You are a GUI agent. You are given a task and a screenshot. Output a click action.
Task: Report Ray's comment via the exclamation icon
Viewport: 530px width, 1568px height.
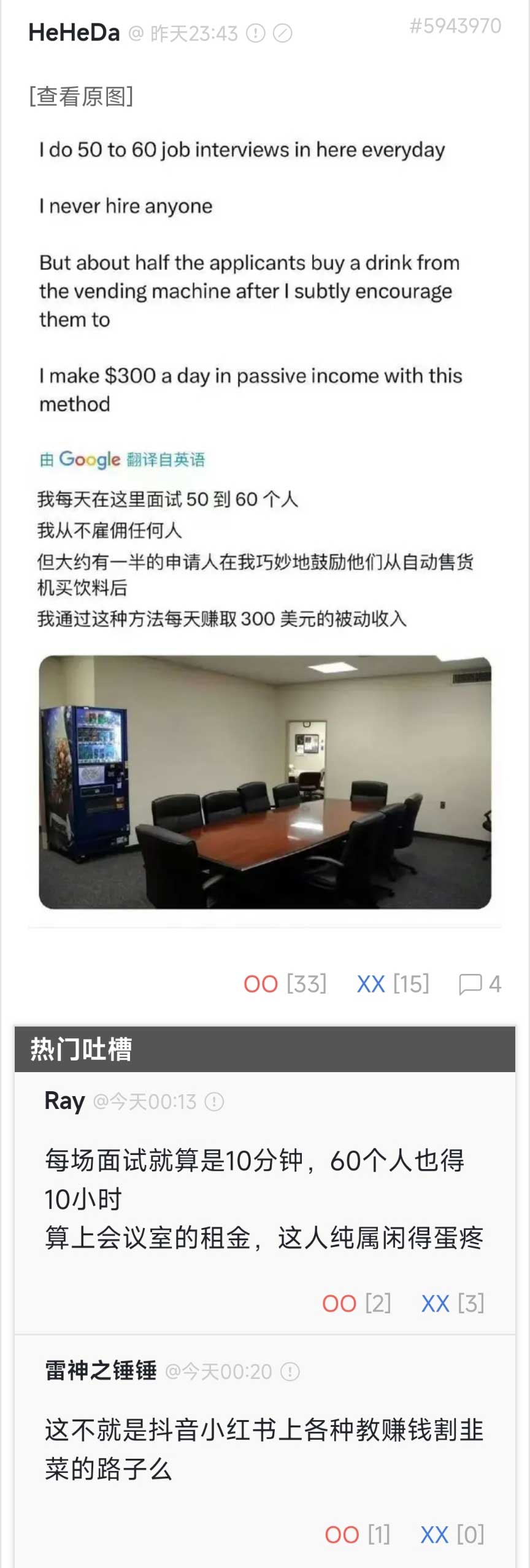click(214, 1102)
